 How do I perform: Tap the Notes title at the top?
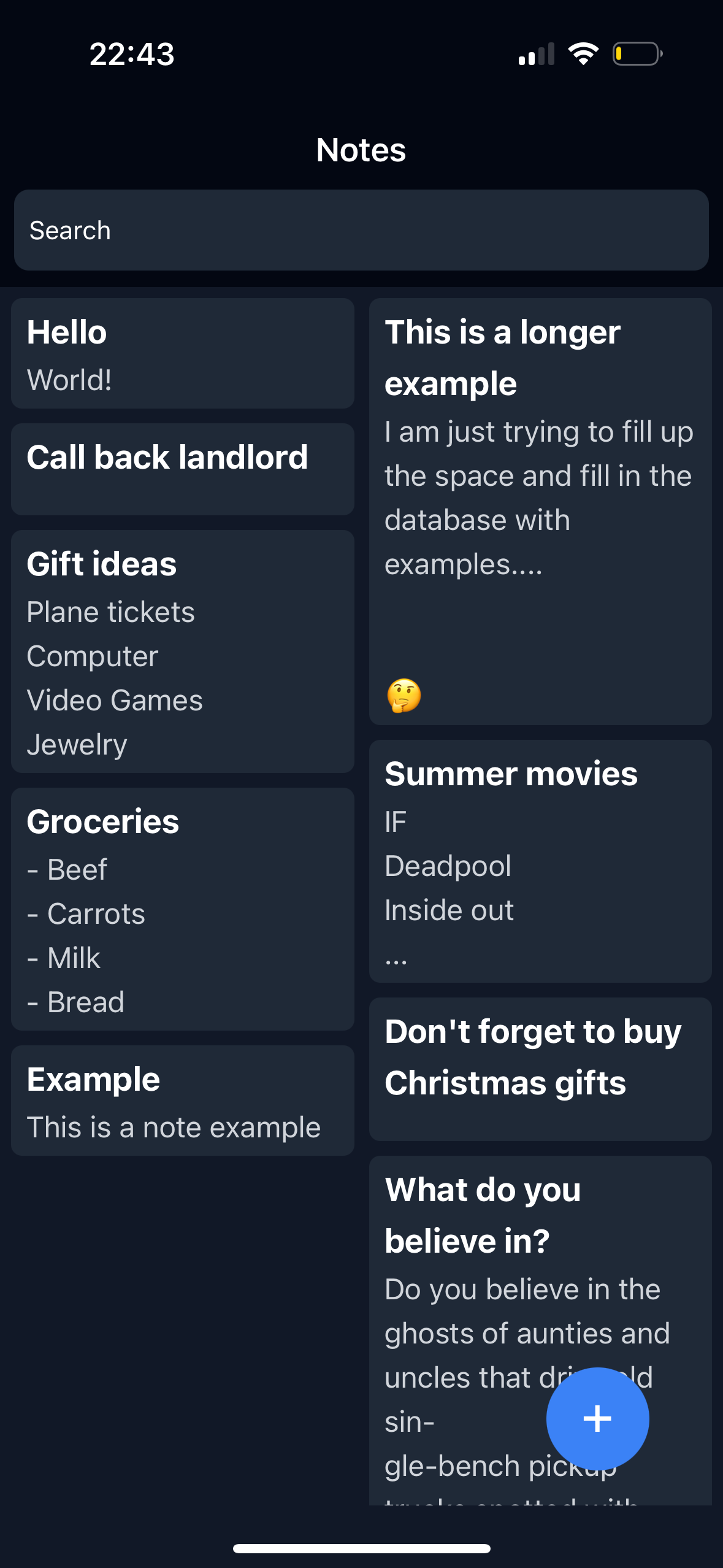(x=361, y=149)
